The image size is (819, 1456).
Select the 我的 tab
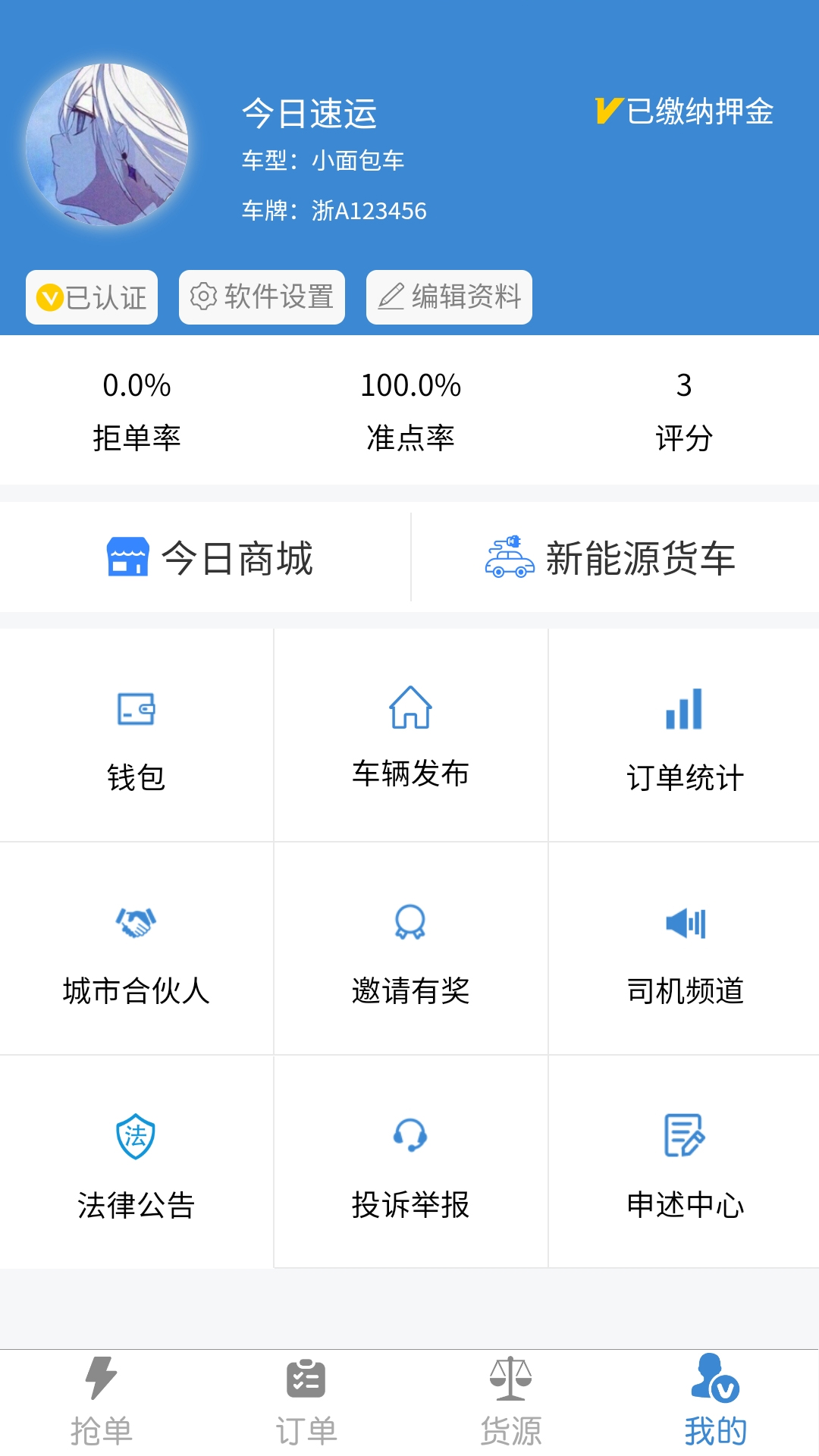point(716,1403)
